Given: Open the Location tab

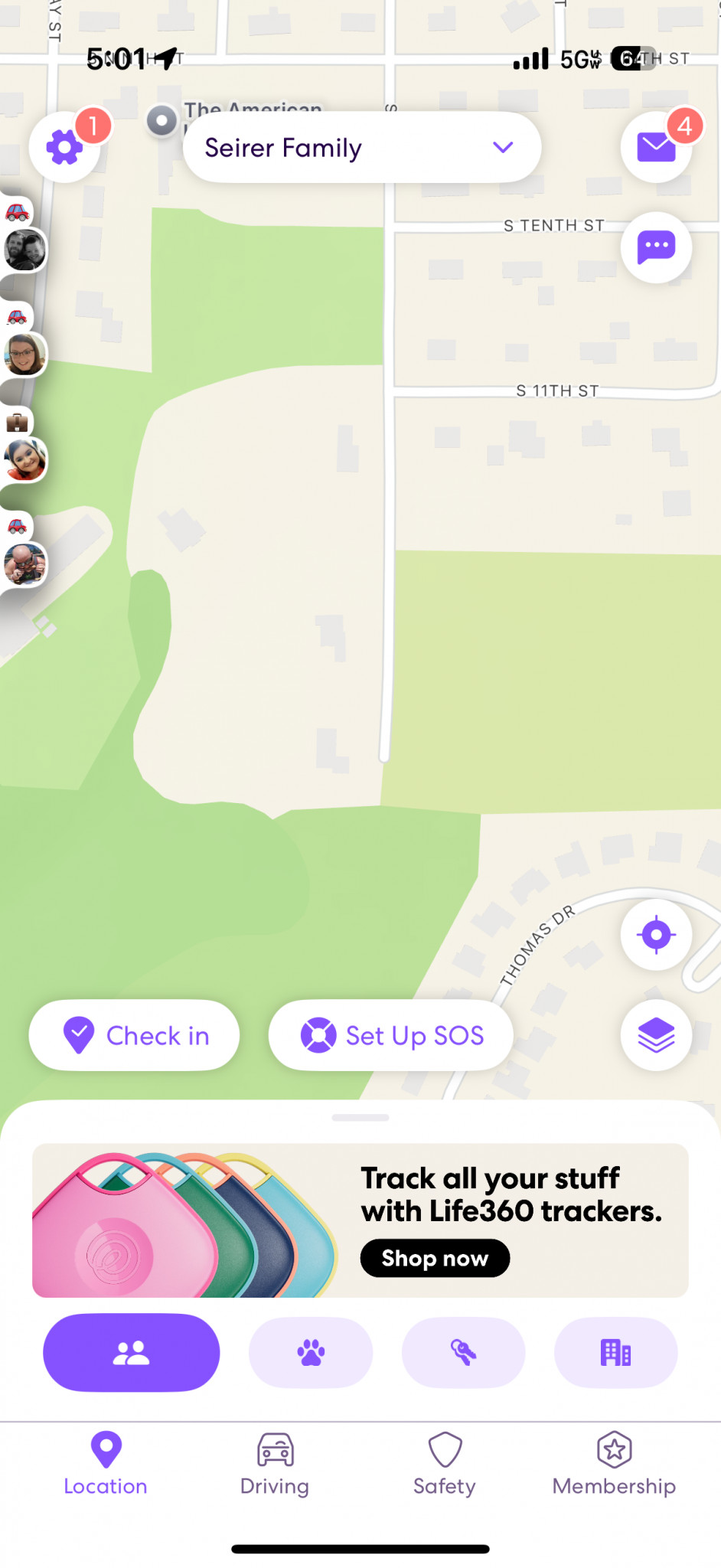Looking at the screenshot, I should pos(106,1464).
